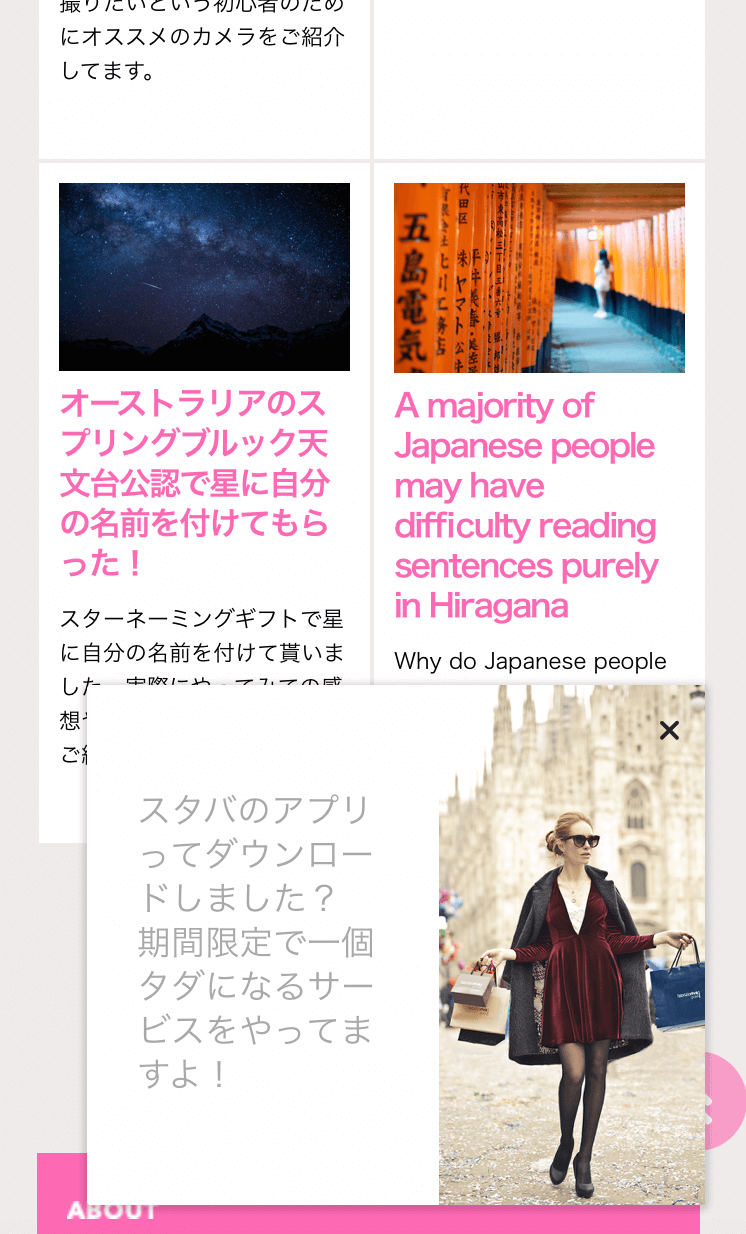Close the Starbucks app popup
746x1234 pixels.
(x=669, y=730)
